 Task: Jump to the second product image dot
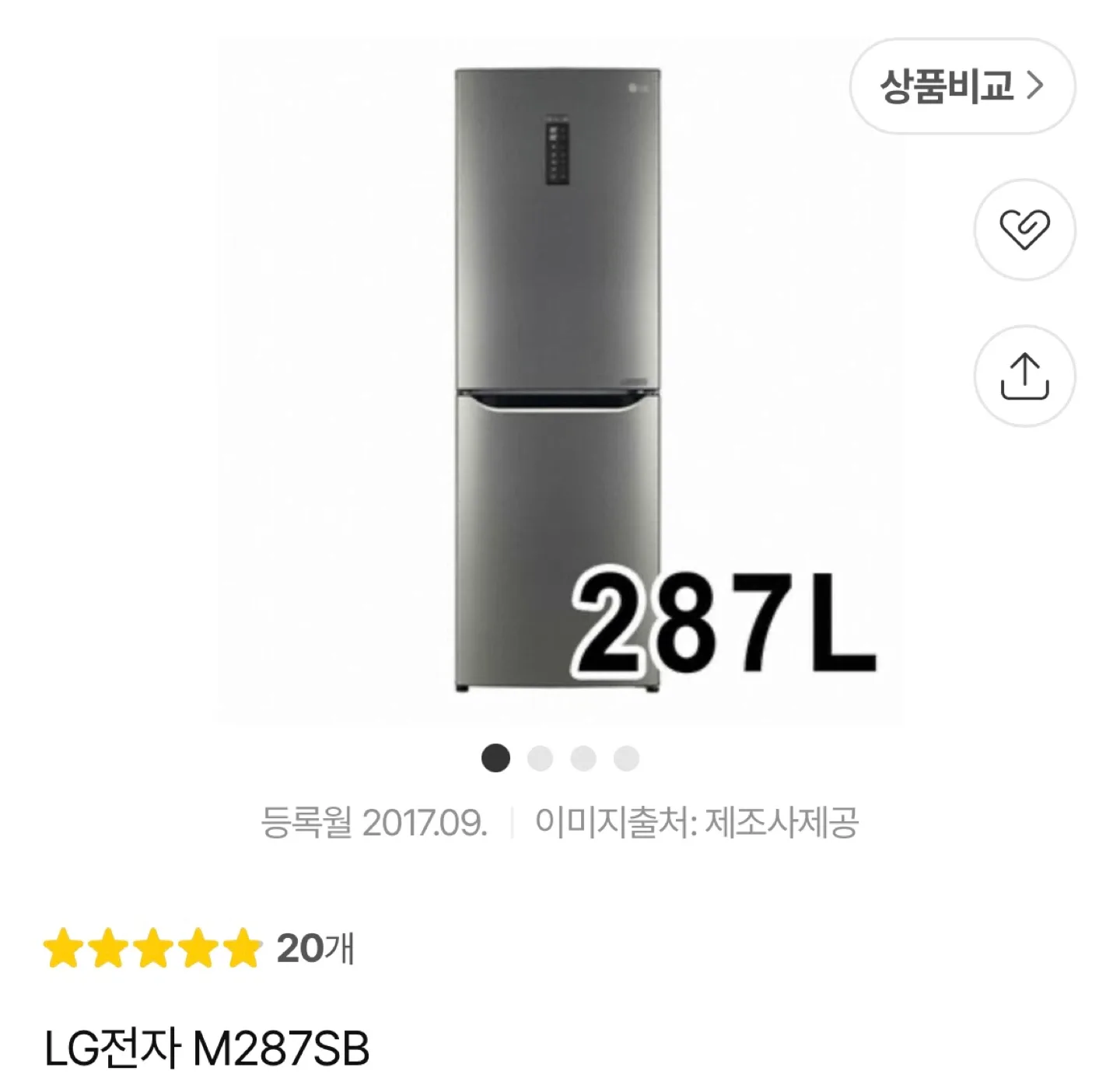pyautogui.click(x=540, y=758)
